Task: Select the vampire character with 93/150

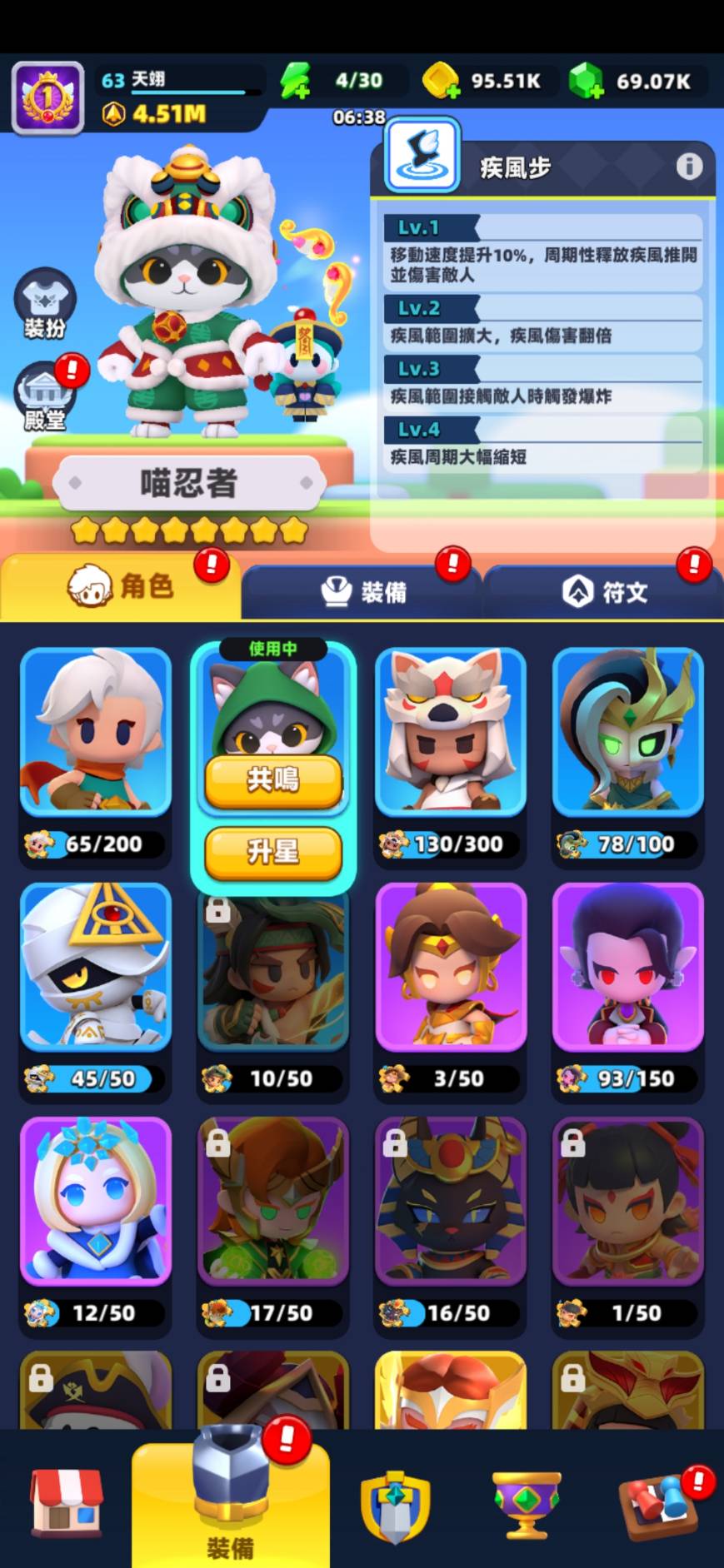Action: tap(628, 966)
